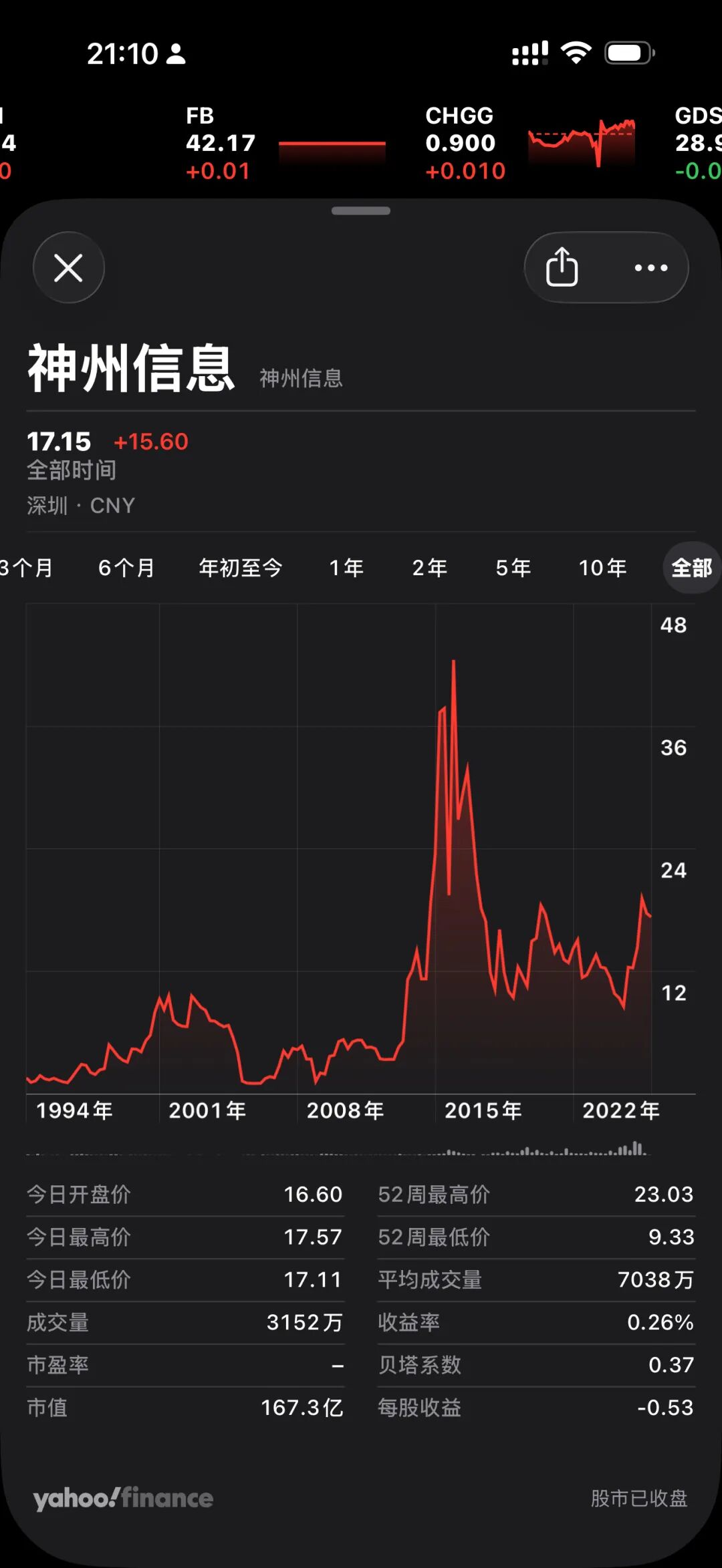The image size is (722, 1568).
Task: Open the FB ticker in the top strip
Action: 284,143
